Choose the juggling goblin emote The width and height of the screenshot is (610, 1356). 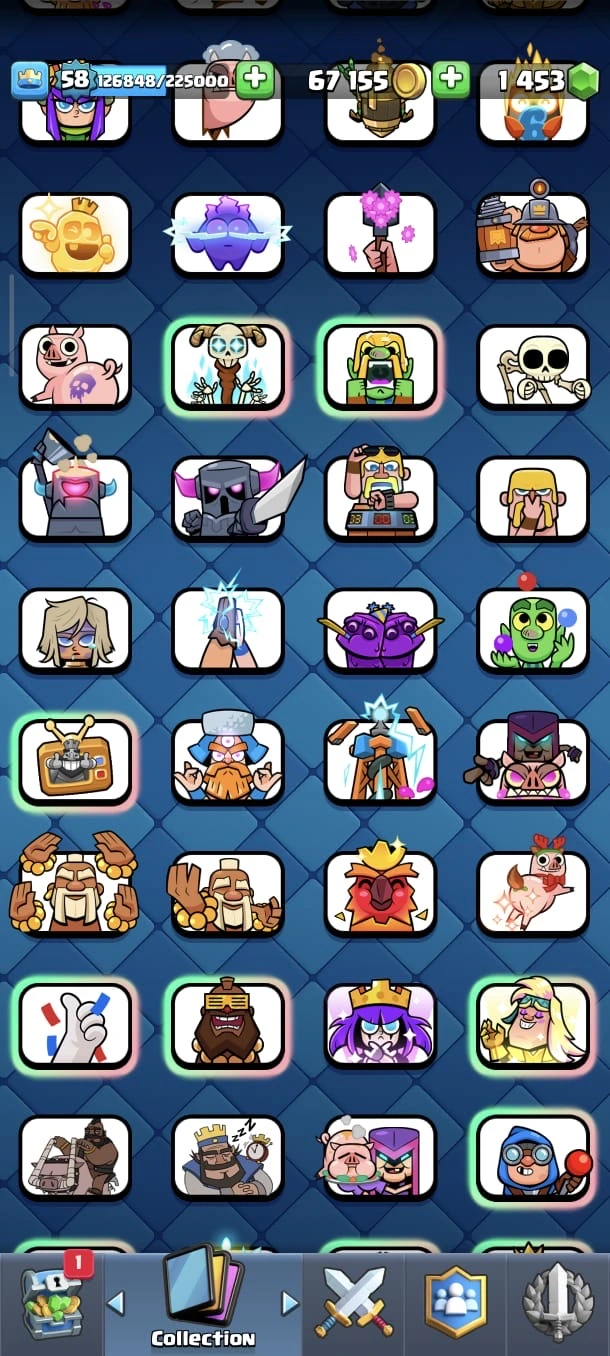(x=533, y=630)
